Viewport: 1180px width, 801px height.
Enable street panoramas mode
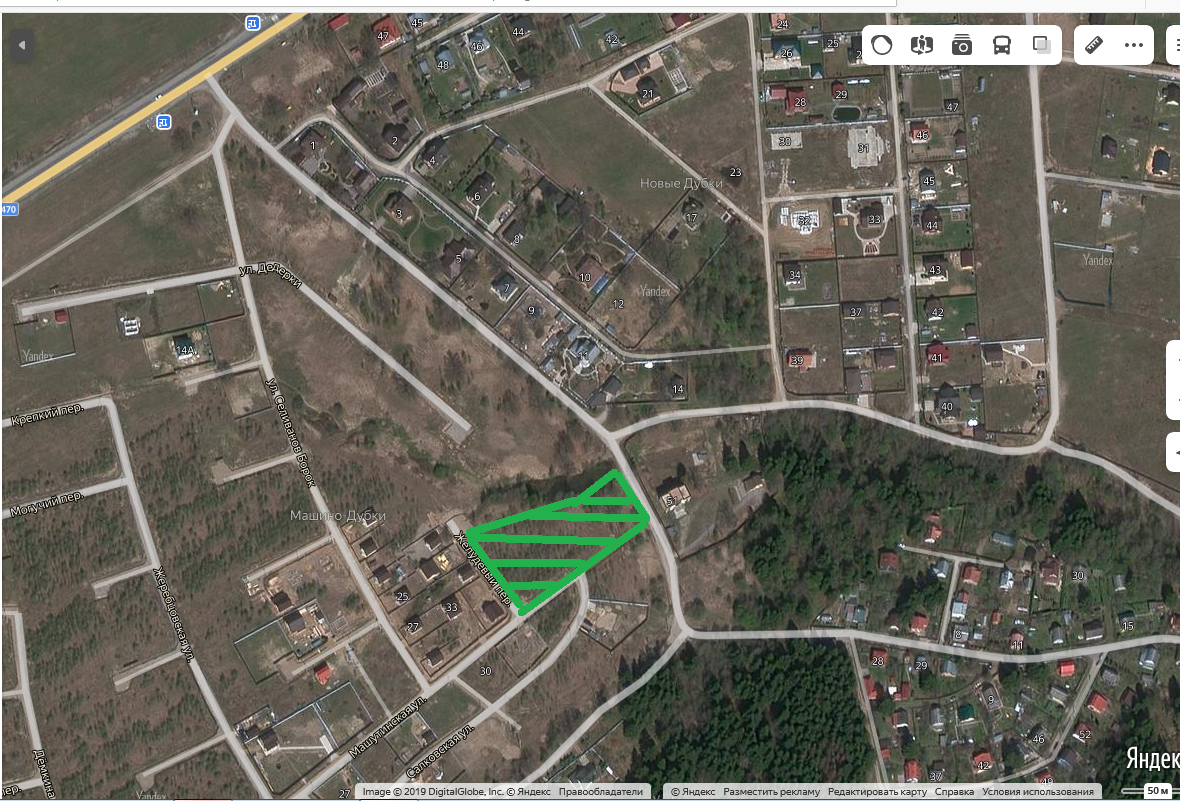(921, 45)
